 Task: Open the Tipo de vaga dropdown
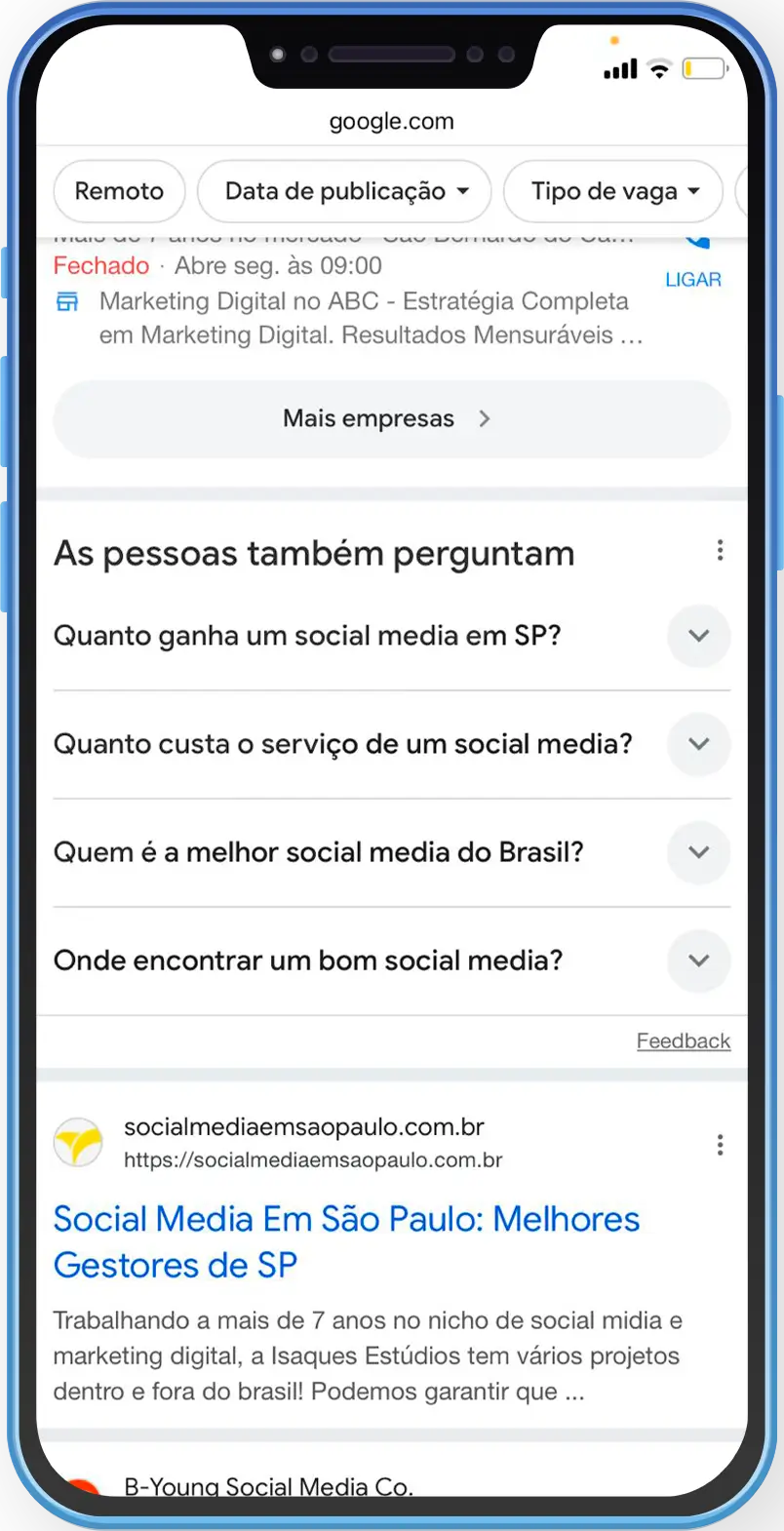coord(612,191)
